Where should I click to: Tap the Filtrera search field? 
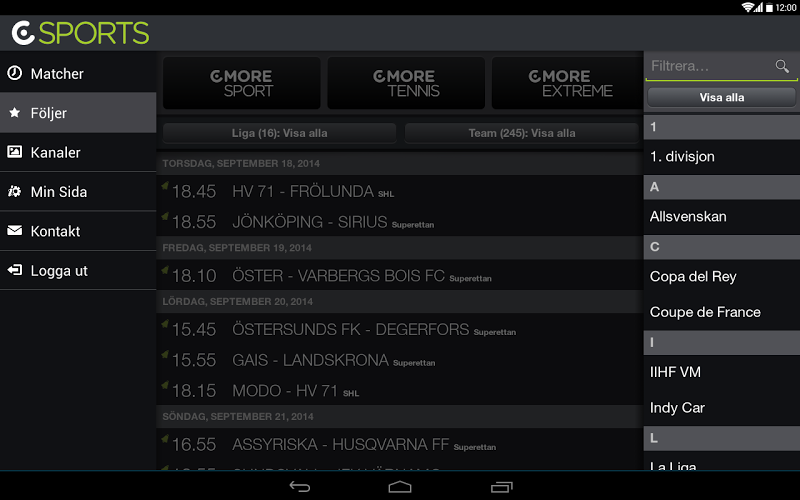tap(712, 66)
